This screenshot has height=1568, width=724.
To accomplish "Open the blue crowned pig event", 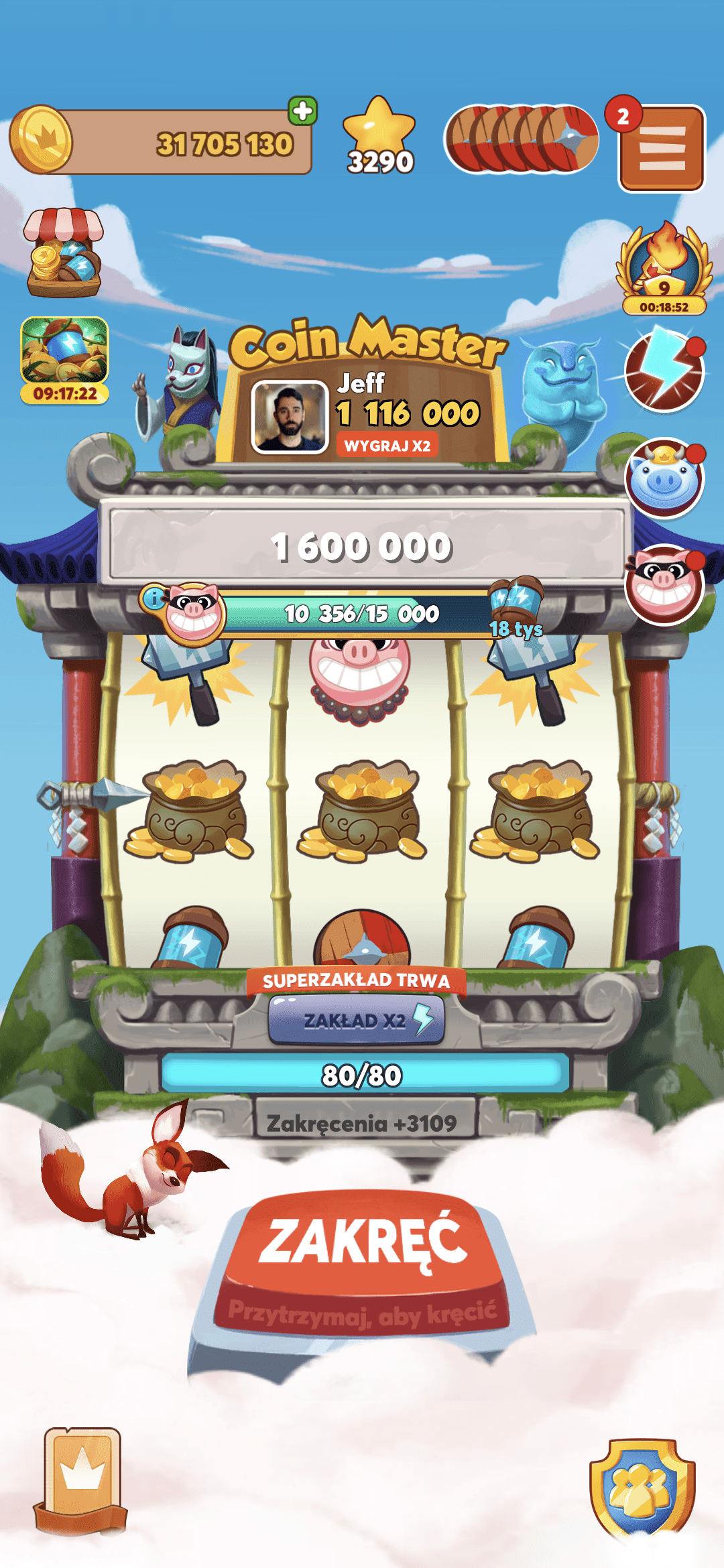I will click(x=664, y=478).
